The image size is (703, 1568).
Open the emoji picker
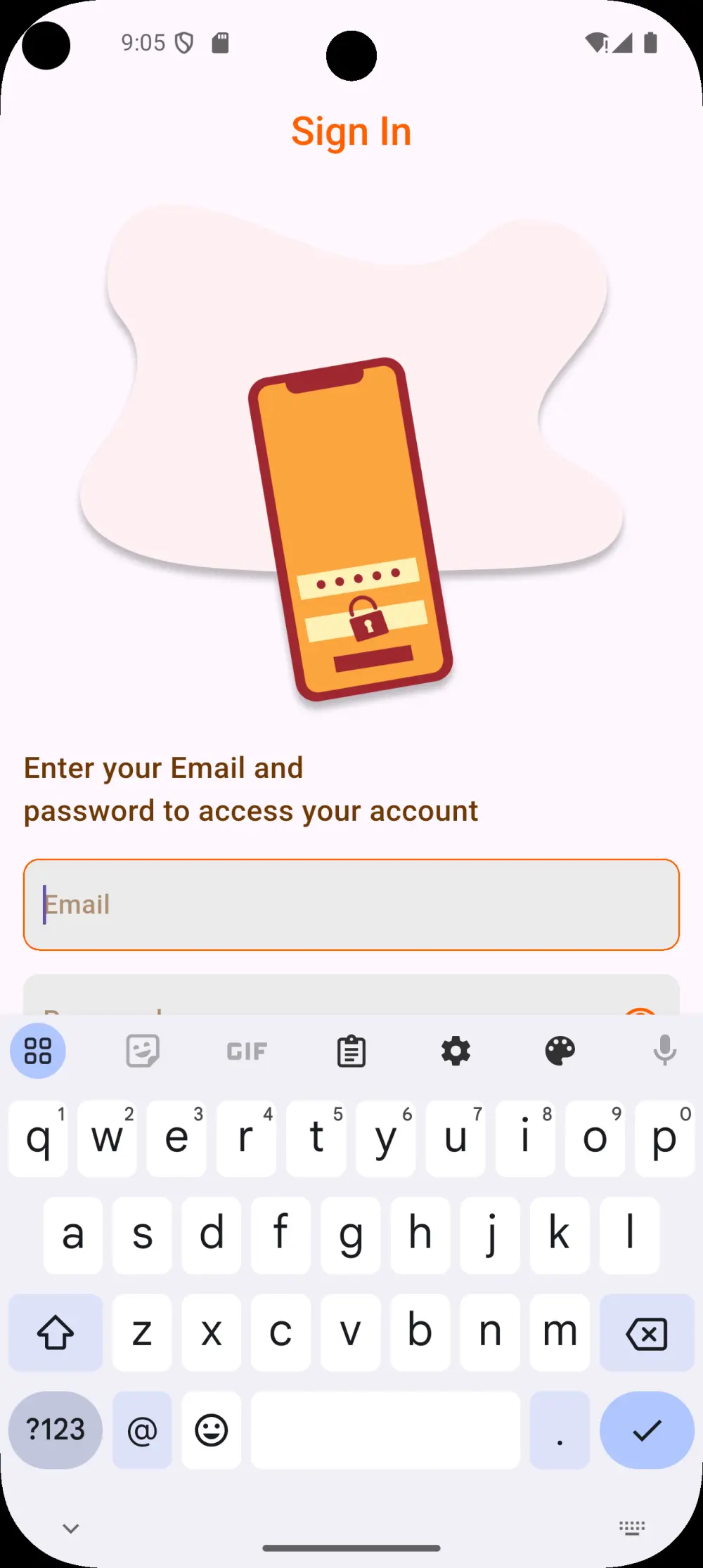(x=211, y=1430)
